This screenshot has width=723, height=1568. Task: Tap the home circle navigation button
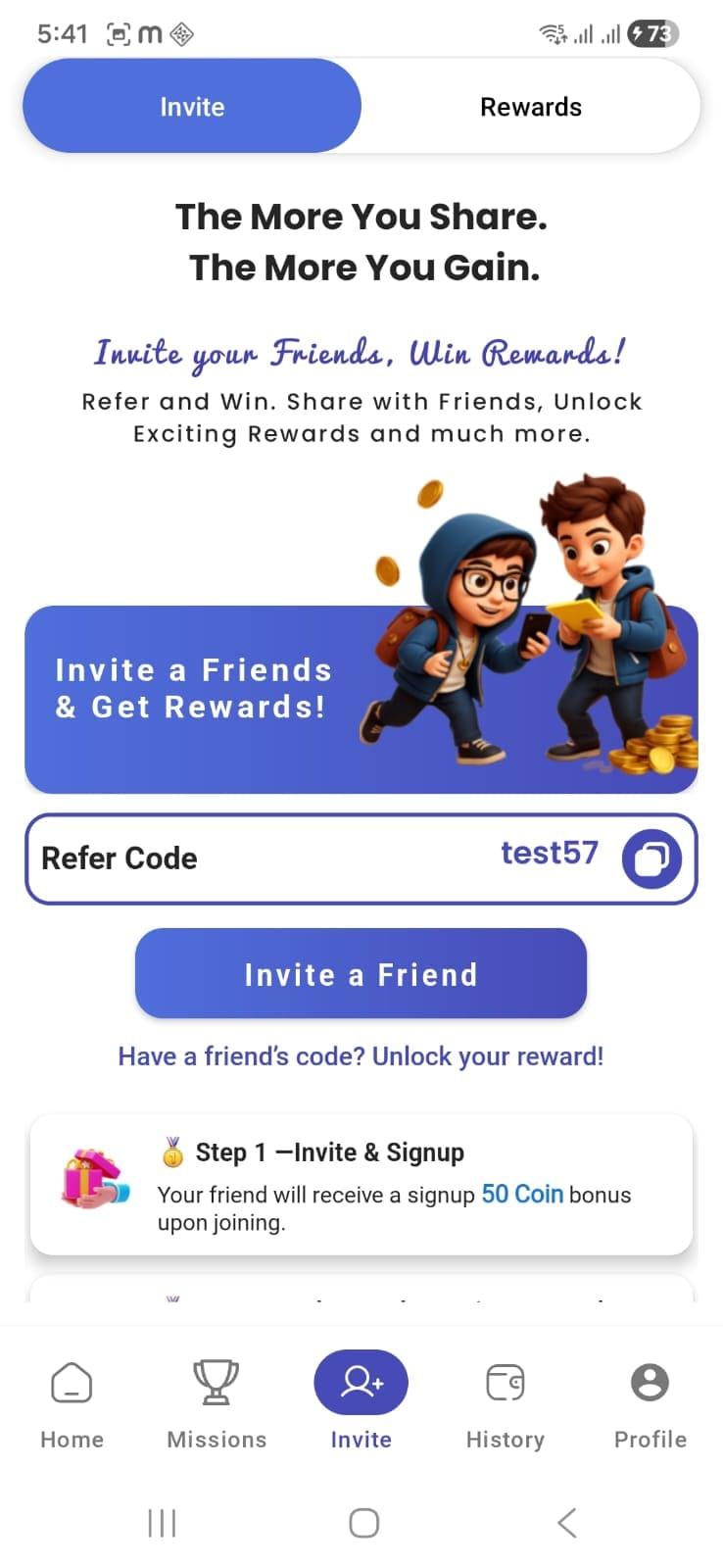coord(361,1522)
